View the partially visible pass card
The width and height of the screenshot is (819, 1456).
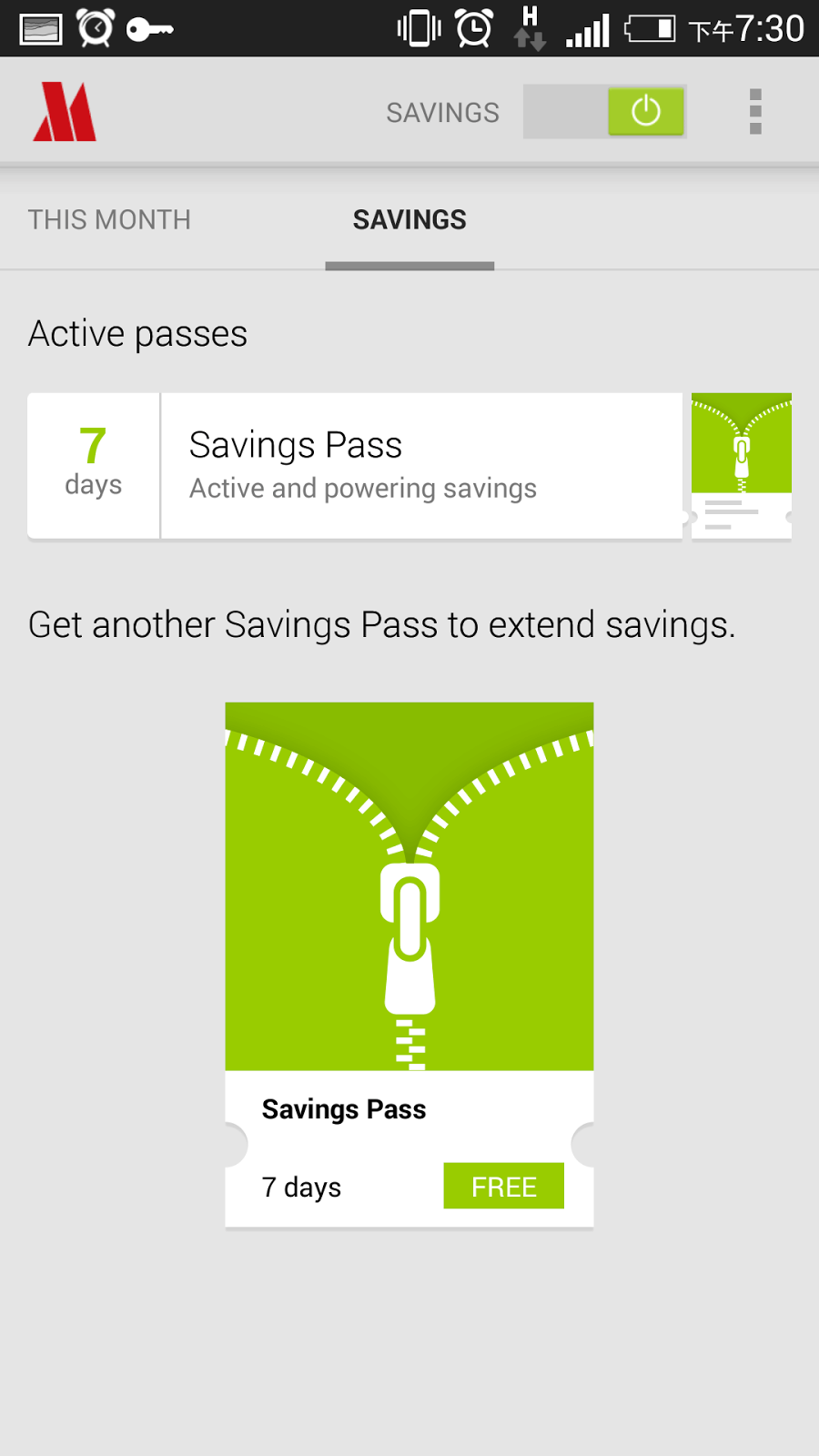(742, 466)
